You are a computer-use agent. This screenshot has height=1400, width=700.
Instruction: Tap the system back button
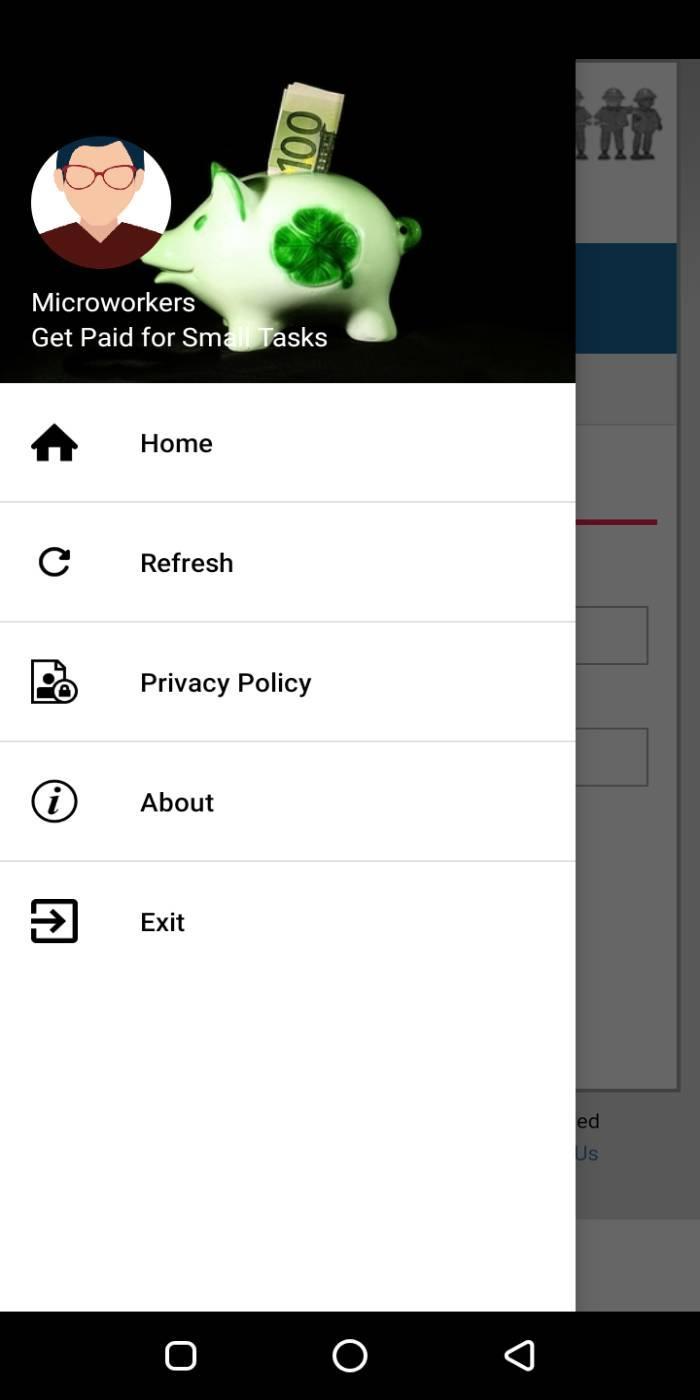(x=519, y=1355)
